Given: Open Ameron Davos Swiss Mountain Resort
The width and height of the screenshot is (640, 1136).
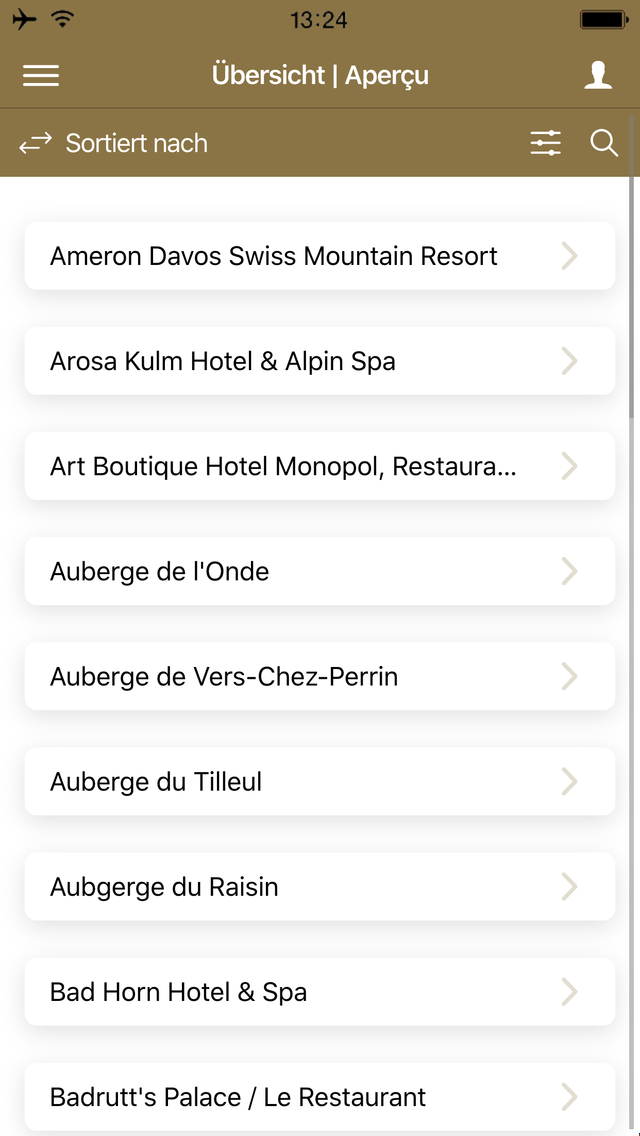Looking at the screenshot, I should pyautogui.click(x=319, y=256).
